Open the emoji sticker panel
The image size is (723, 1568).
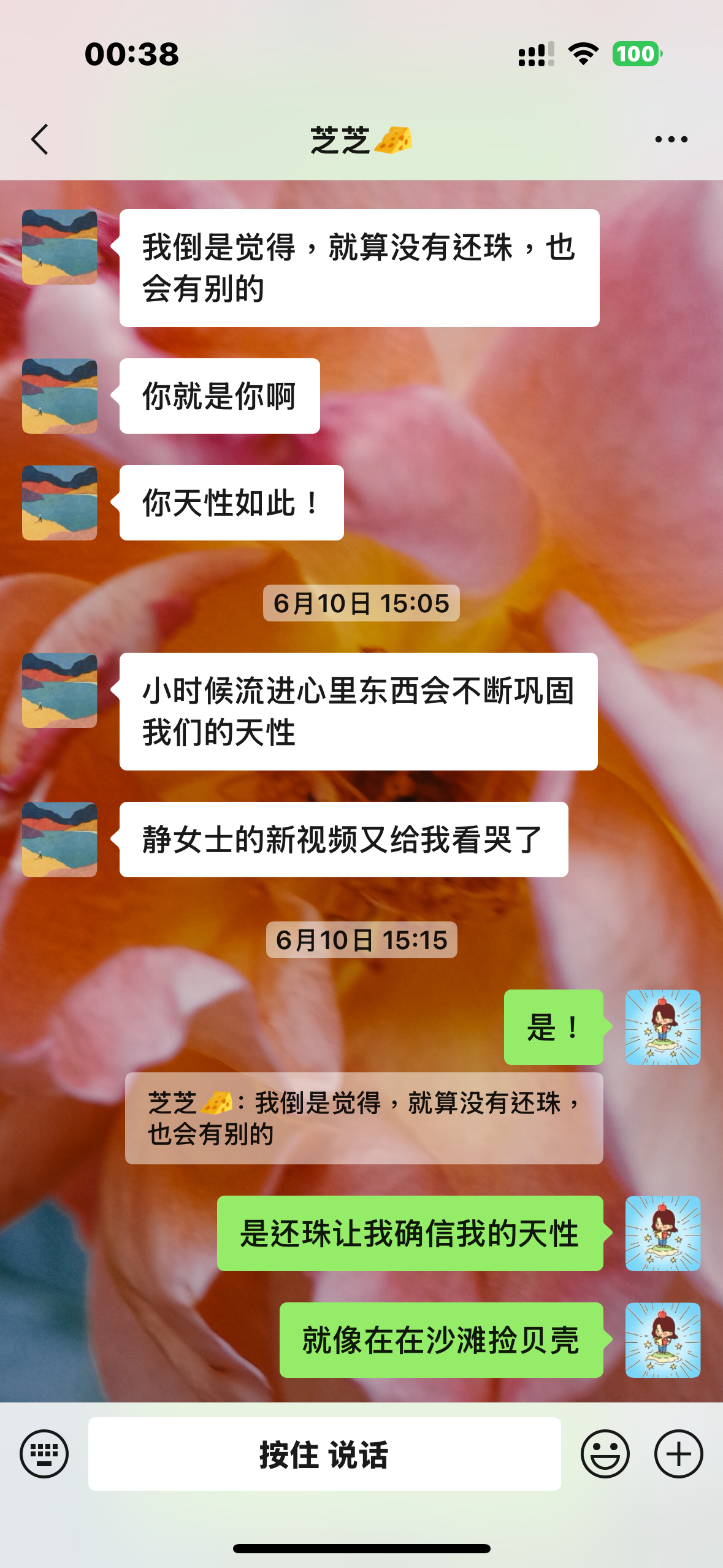click(605, 1453)
